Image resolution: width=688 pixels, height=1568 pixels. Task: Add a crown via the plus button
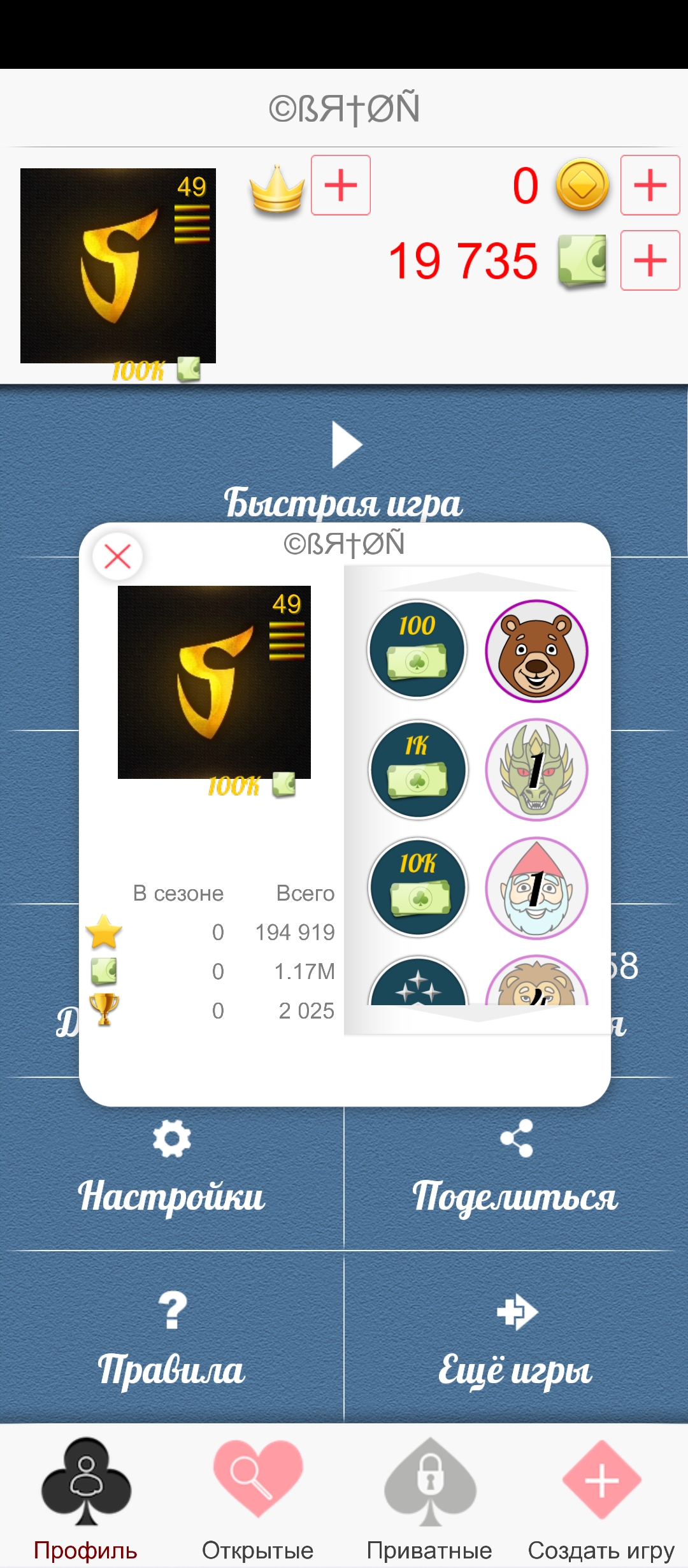pos(341,185)
